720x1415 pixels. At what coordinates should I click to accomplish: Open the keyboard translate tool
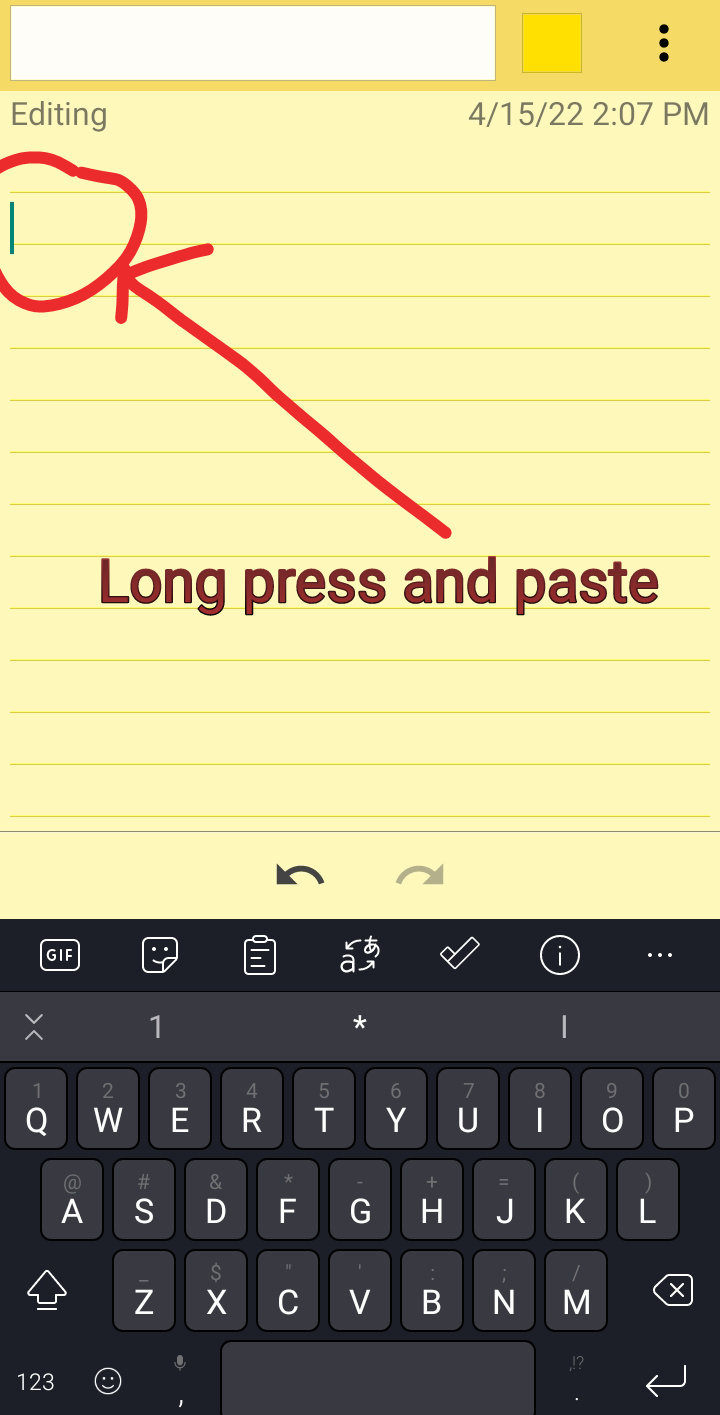point(360,955)
